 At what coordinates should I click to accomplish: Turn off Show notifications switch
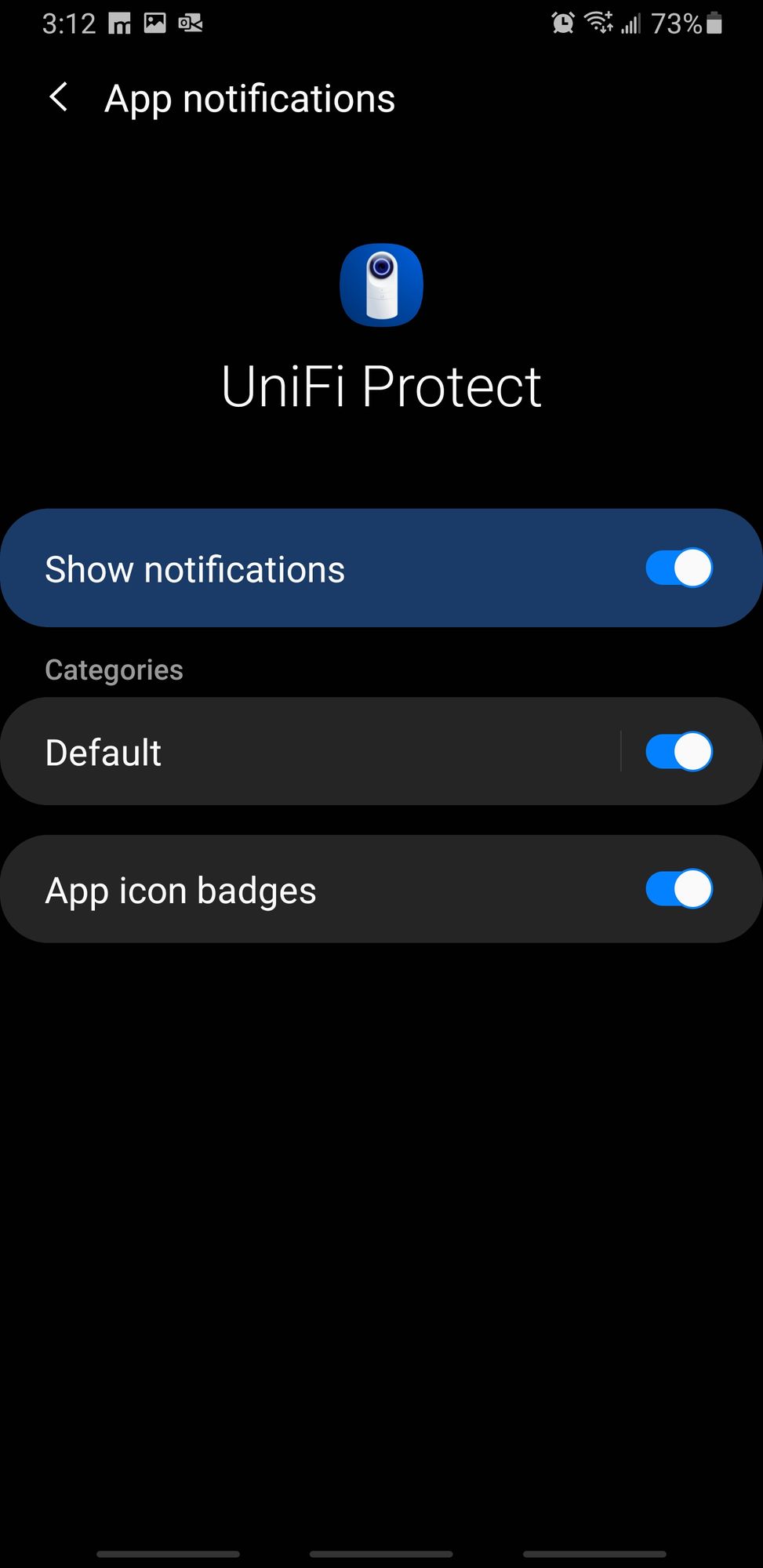click(678, 568)
